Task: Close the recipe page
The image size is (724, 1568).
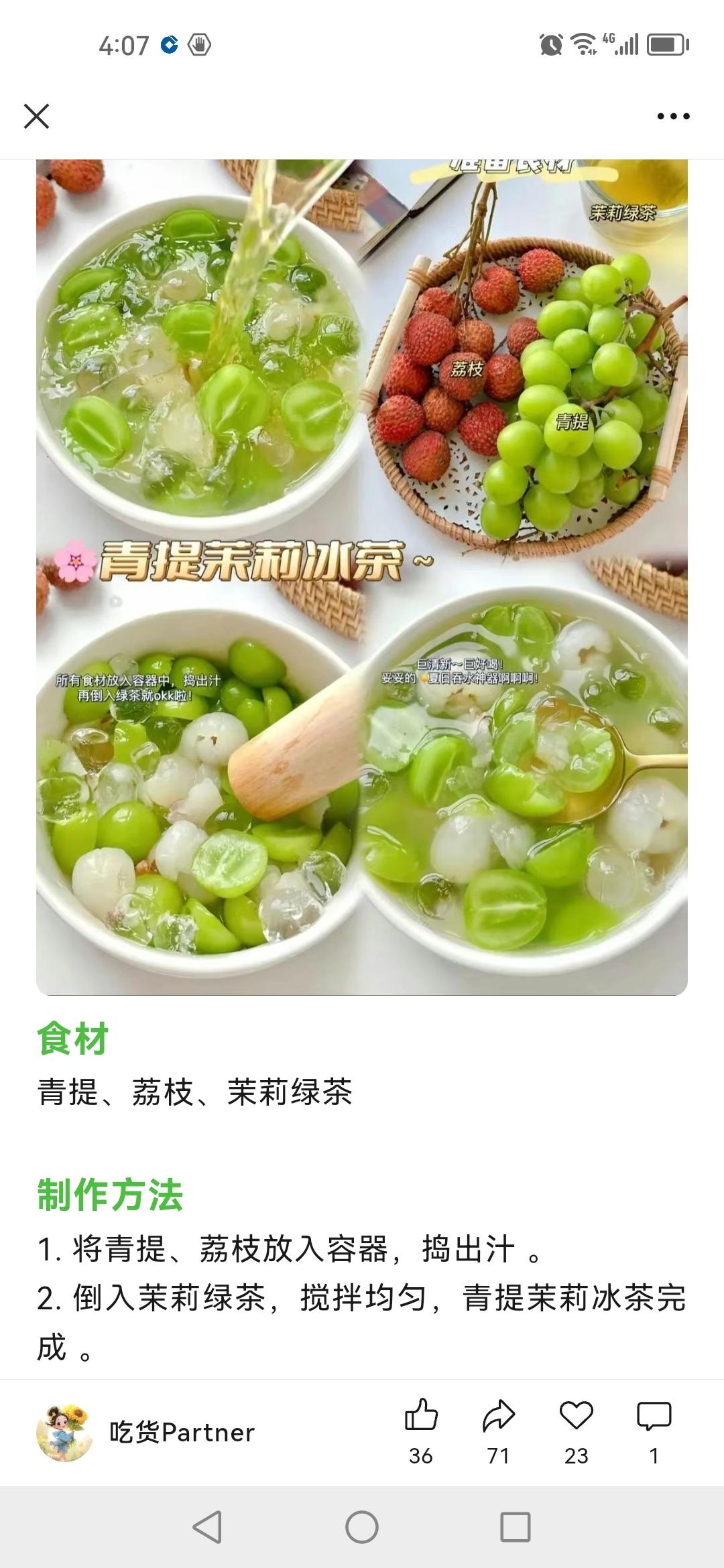Action: pos(37,116)
